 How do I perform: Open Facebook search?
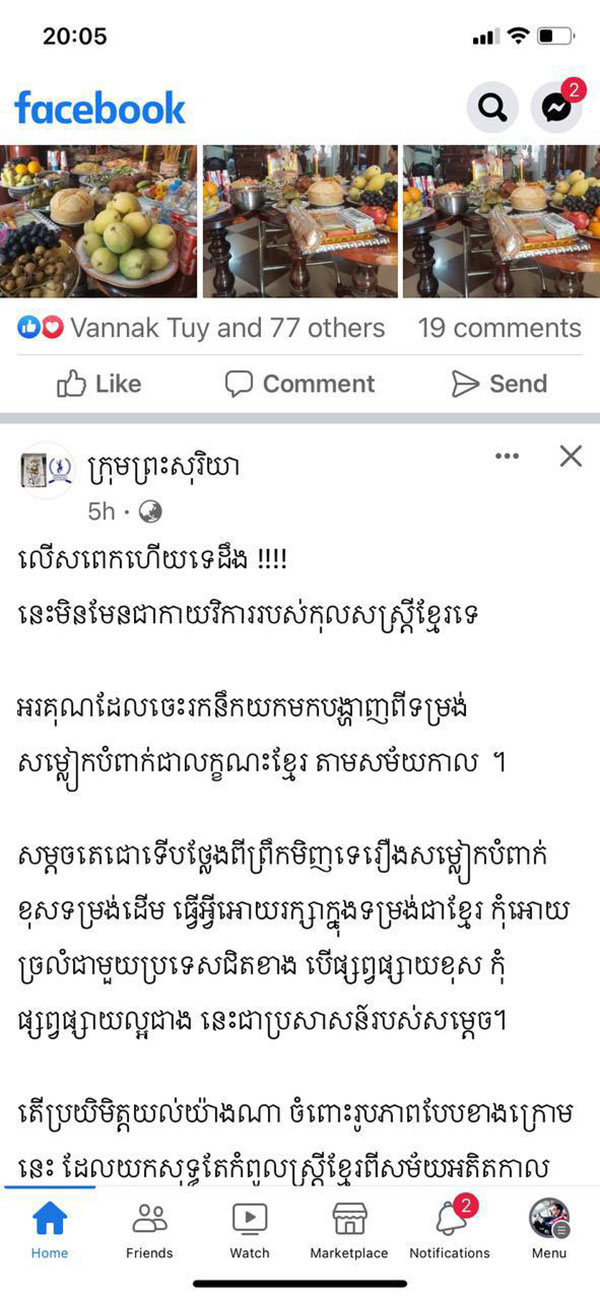[492, 107]
